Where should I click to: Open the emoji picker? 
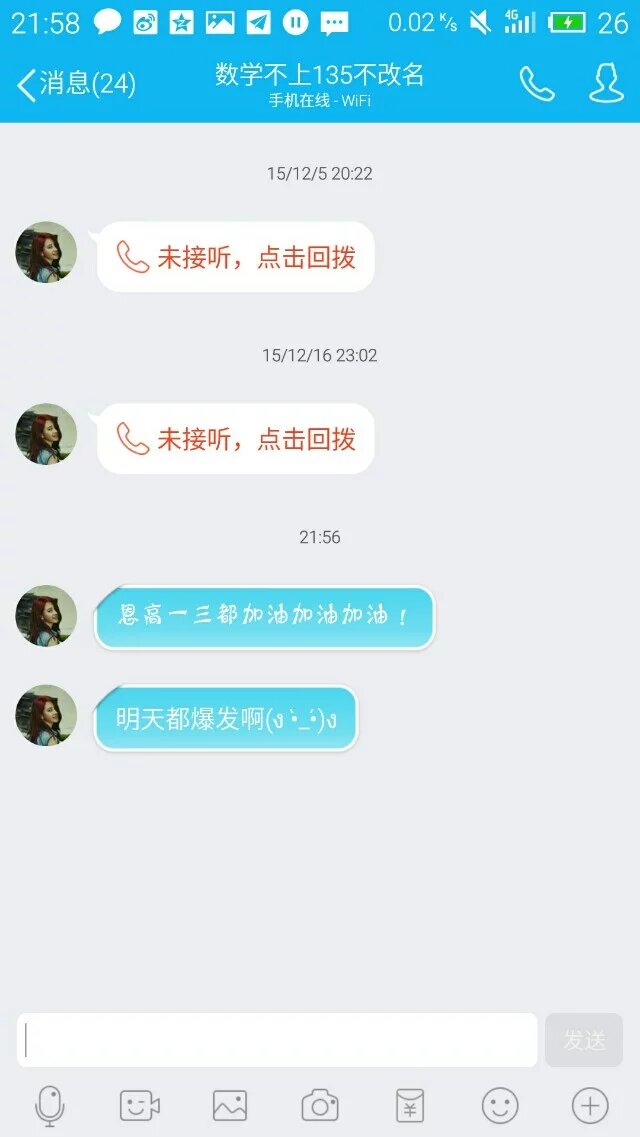click(500, 1106)
